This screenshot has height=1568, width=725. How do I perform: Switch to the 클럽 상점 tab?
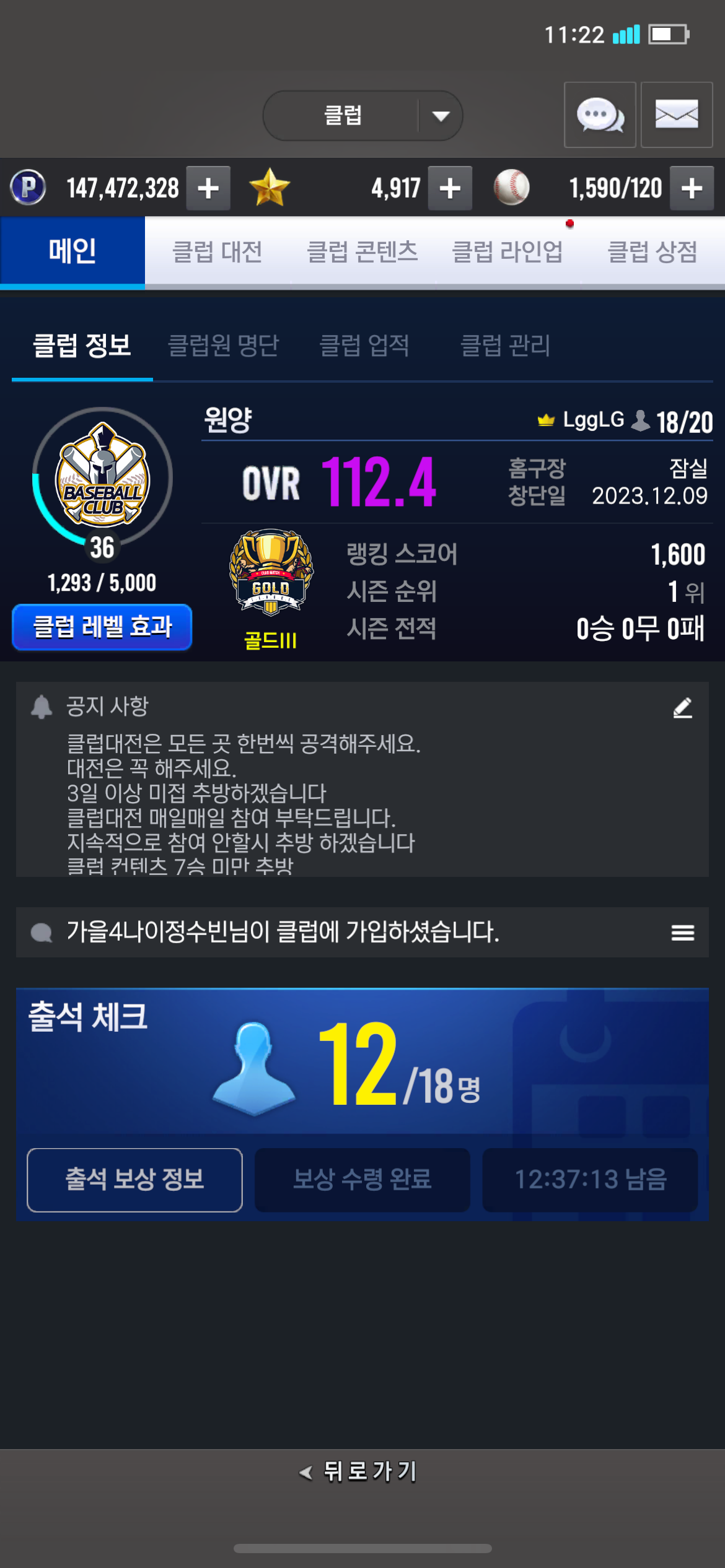coord(652,252)
